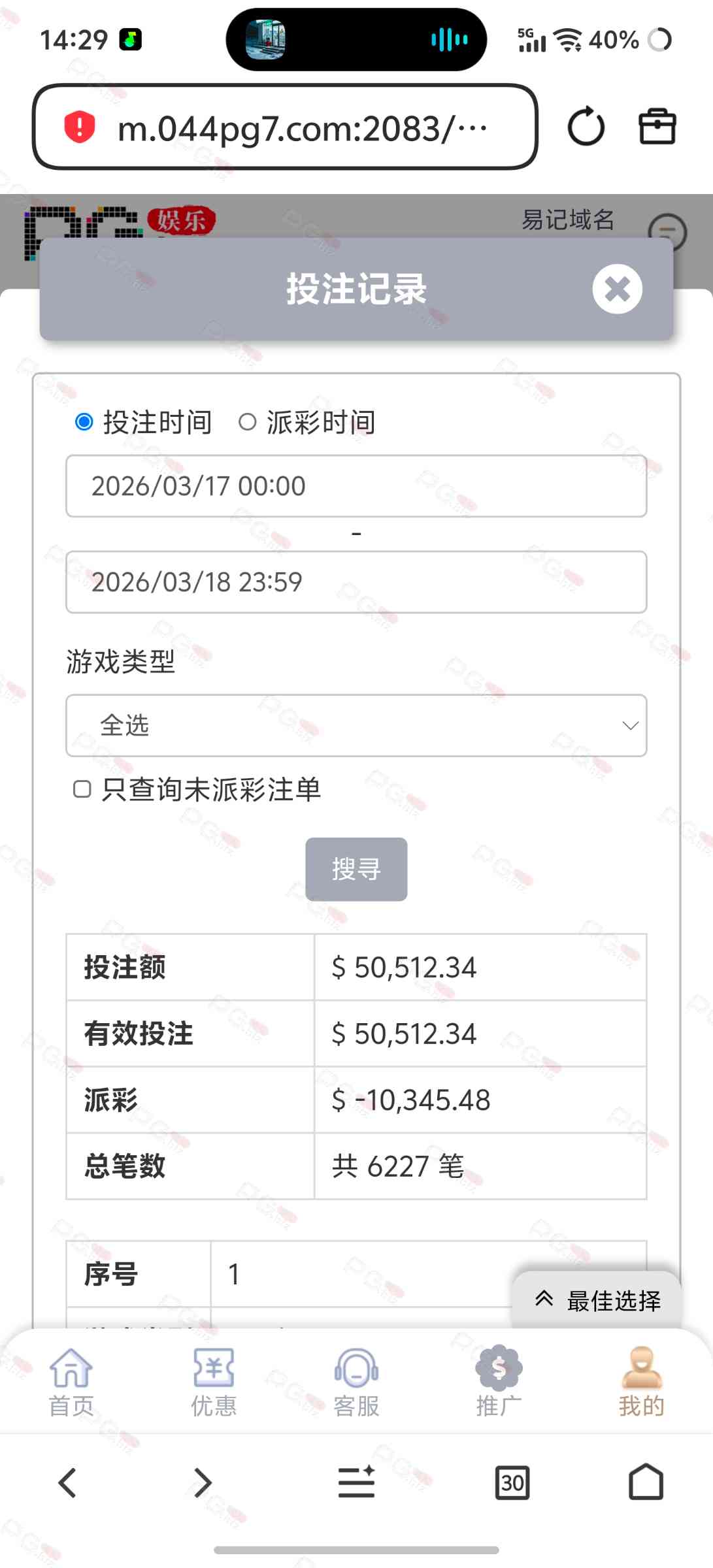
Task: Open the 我的 tab
Action: tap(641, 1381)
